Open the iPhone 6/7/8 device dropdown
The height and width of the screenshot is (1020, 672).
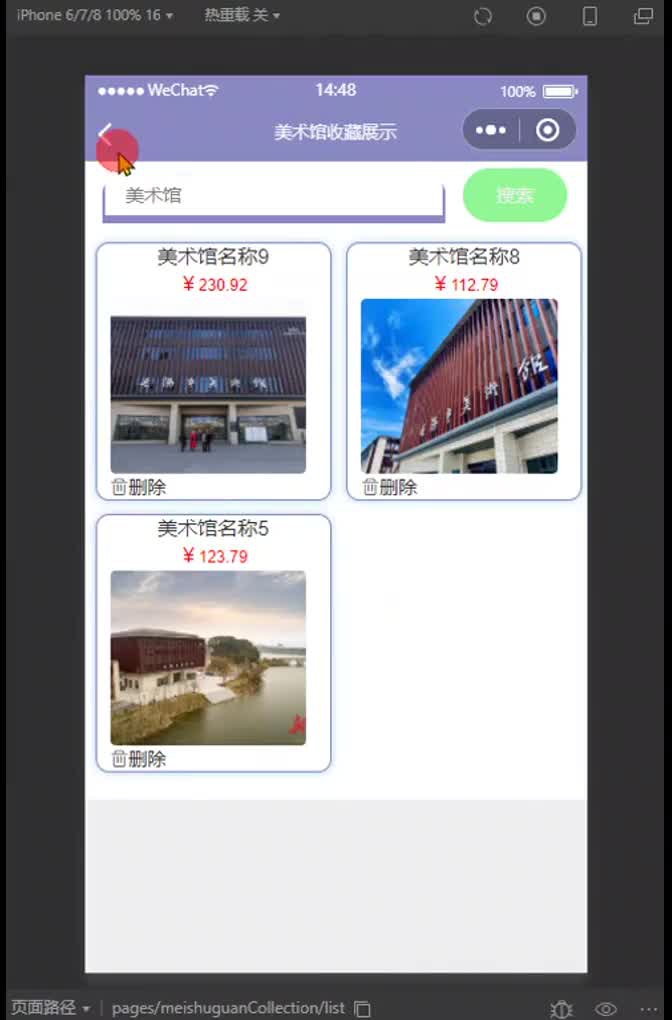[95, 15]
